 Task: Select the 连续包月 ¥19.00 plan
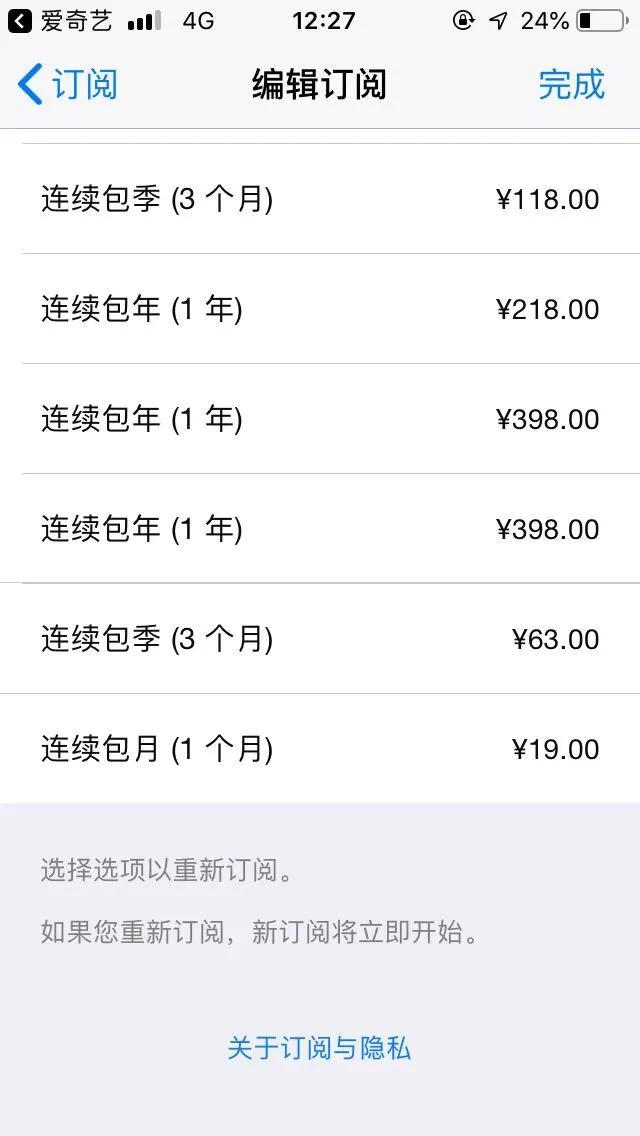(320, 749)
